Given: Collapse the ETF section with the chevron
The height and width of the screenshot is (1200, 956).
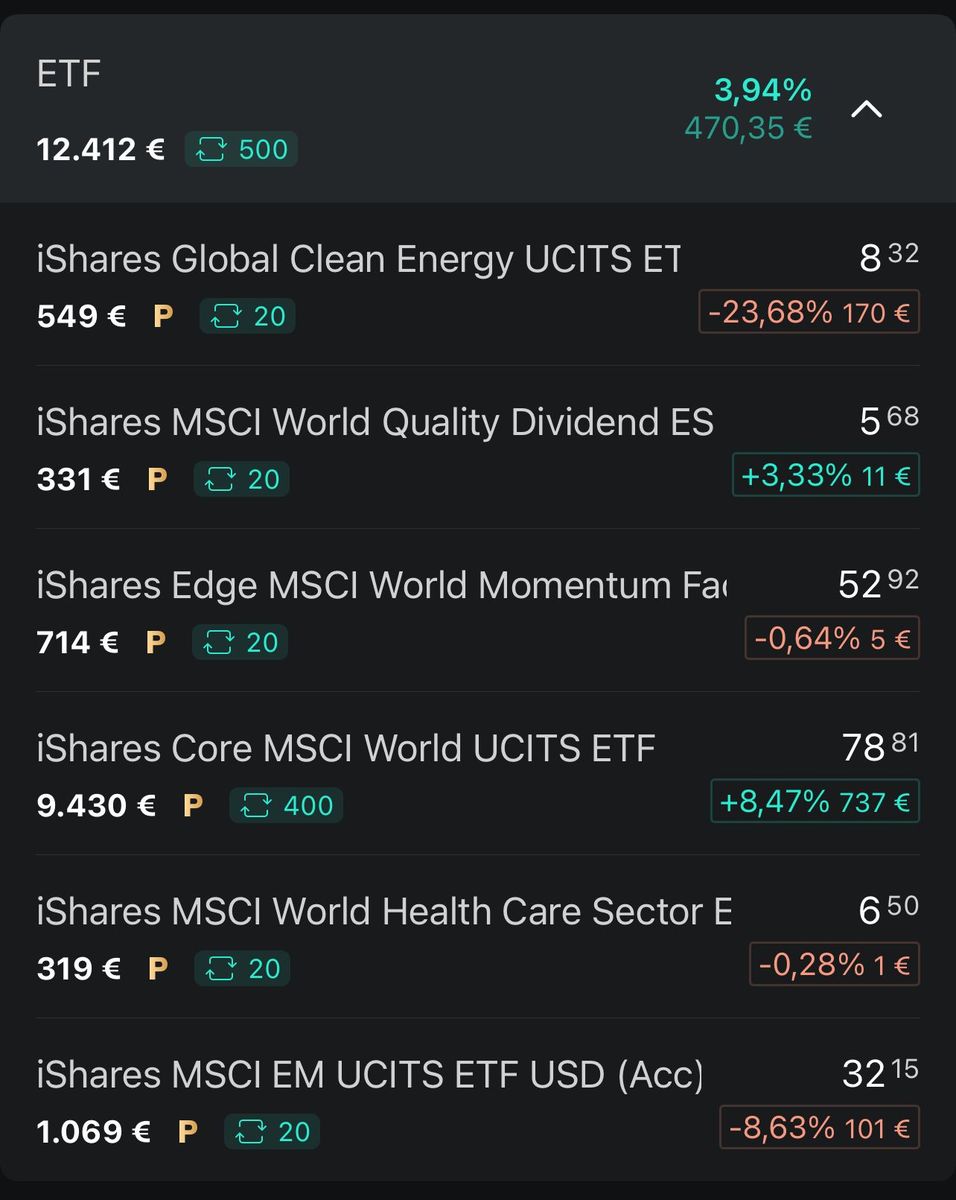Looking at the screenshot, I should point(866,110).
